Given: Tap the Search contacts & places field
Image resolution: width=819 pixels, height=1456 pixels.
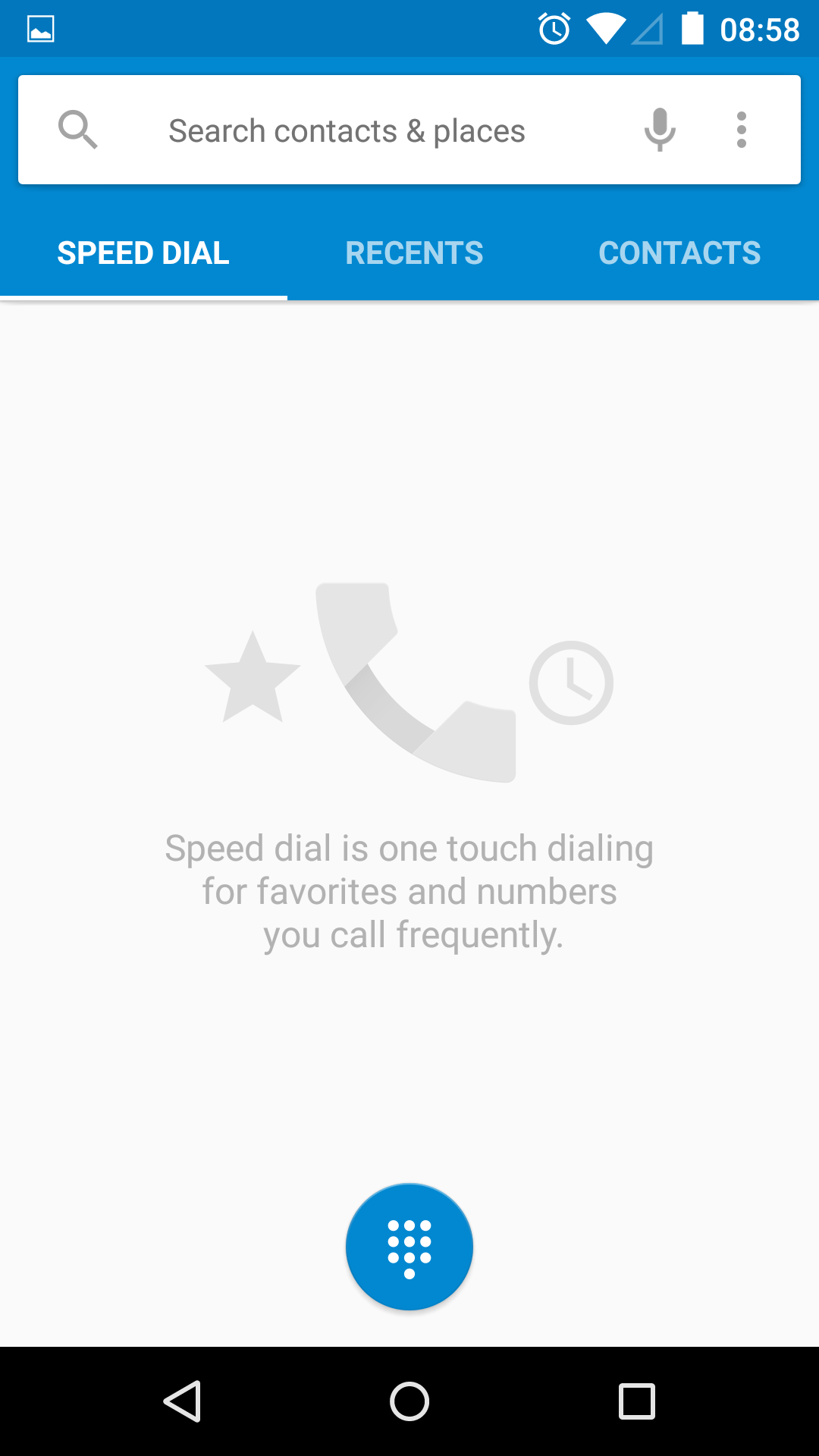Looking at the screenshot, I should (x=347, y=130).
